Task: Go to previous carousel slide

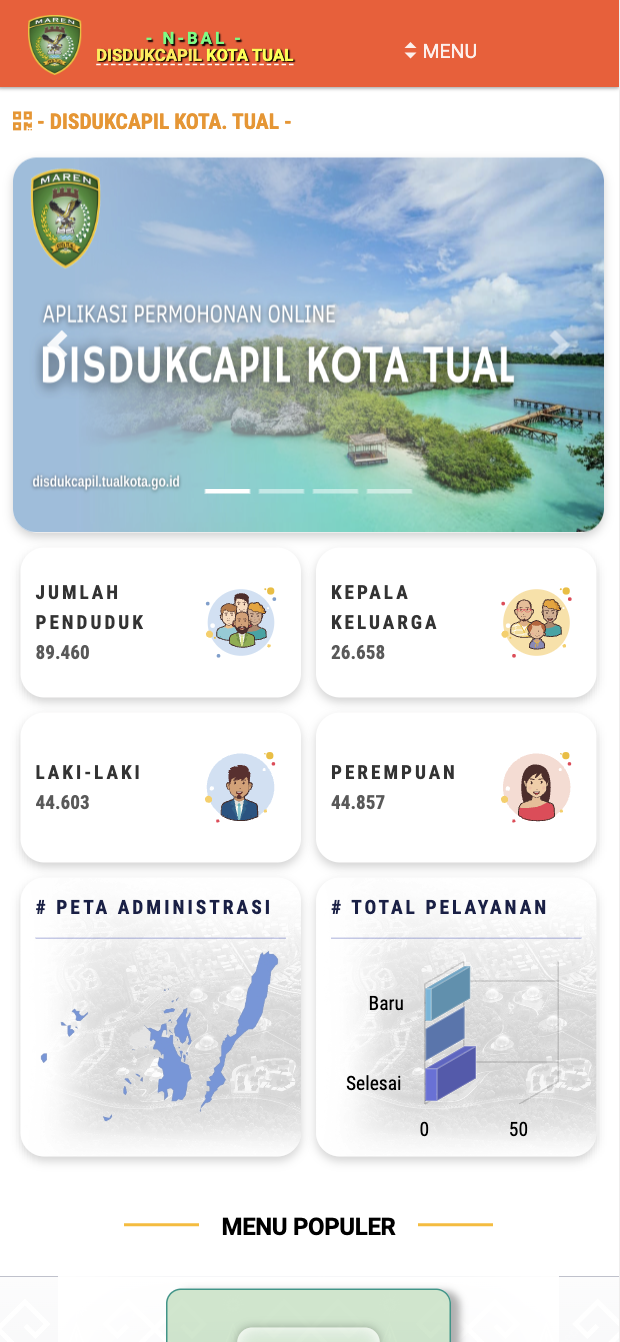Action: (58, 344)
